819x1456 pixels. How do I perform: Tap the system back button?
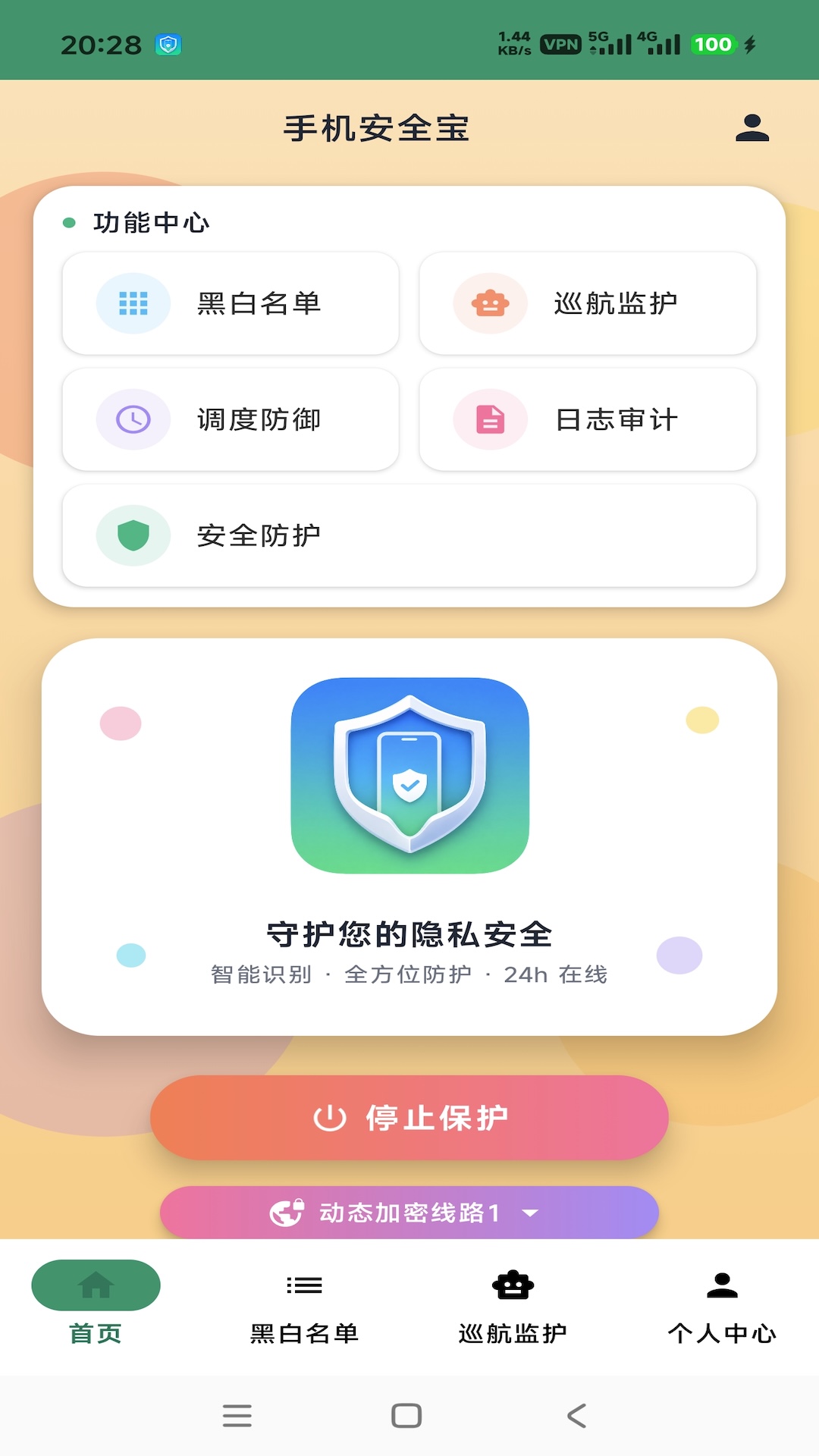click(577, 1416)
